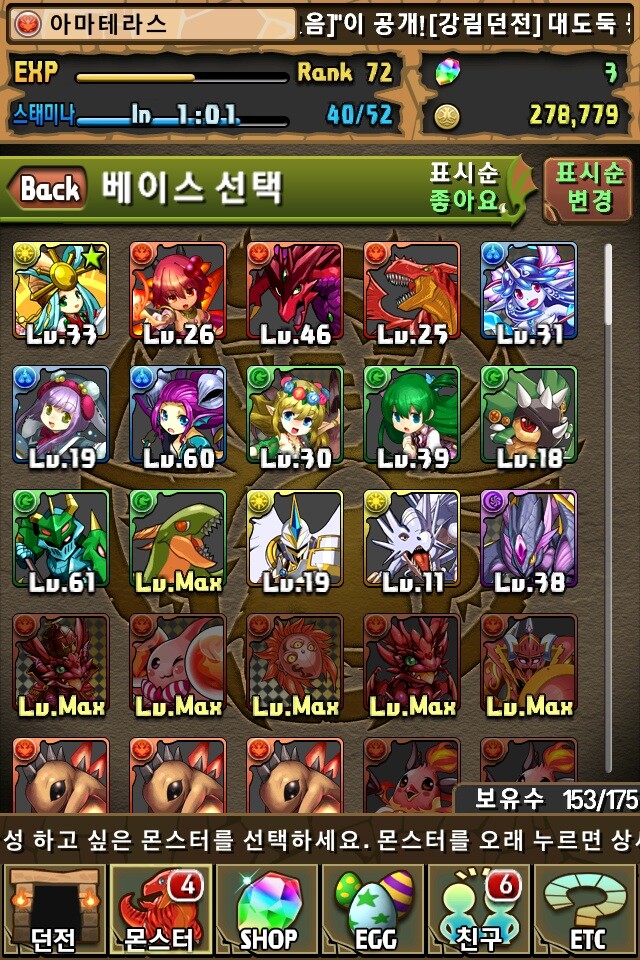Select the Lv.33 yellow-haired monster

pyautogui.click(x=61, y=290)
